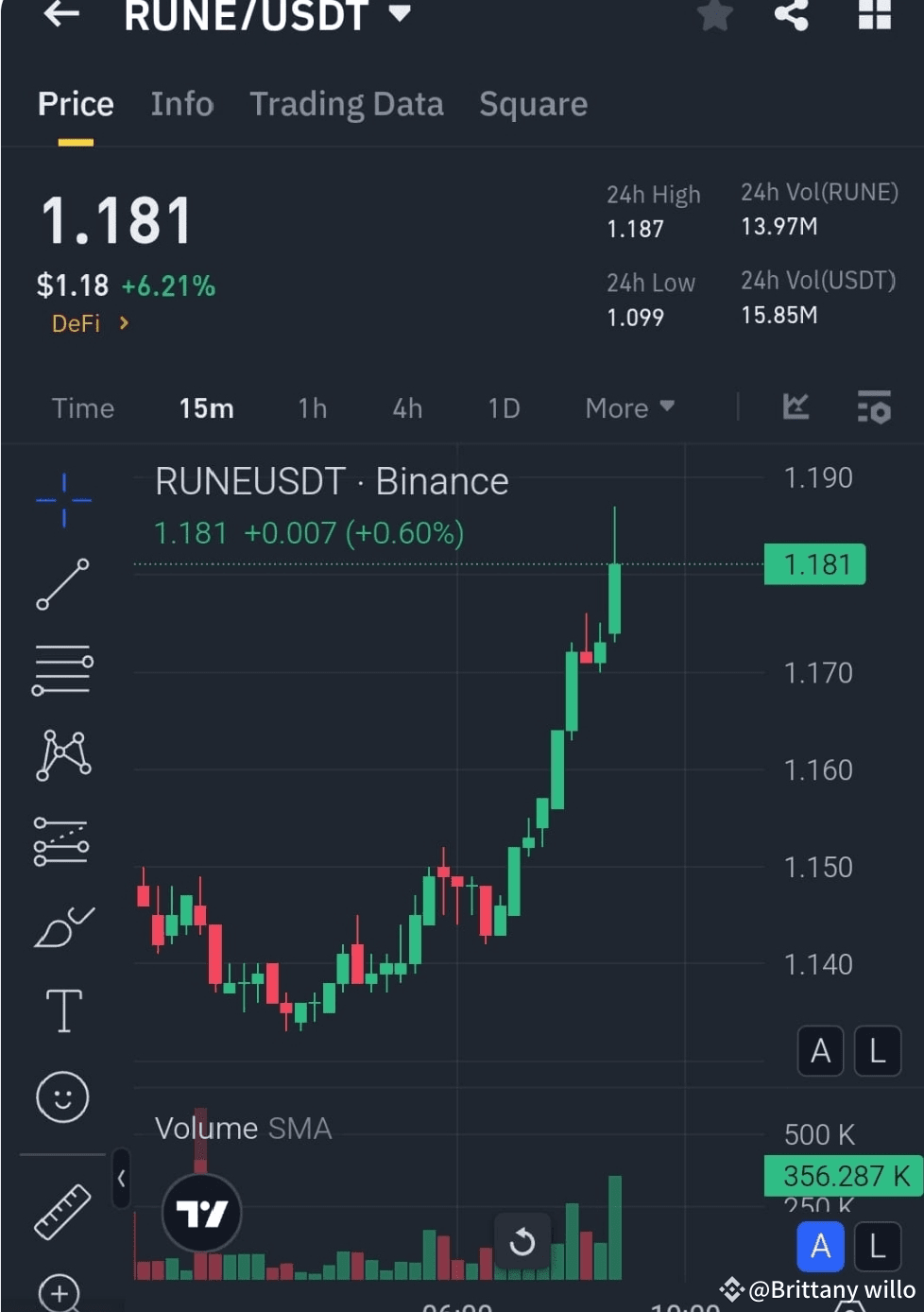Screen dimensions: 924x1312
Task: Select the 1D interval
Action: (504, 408)
